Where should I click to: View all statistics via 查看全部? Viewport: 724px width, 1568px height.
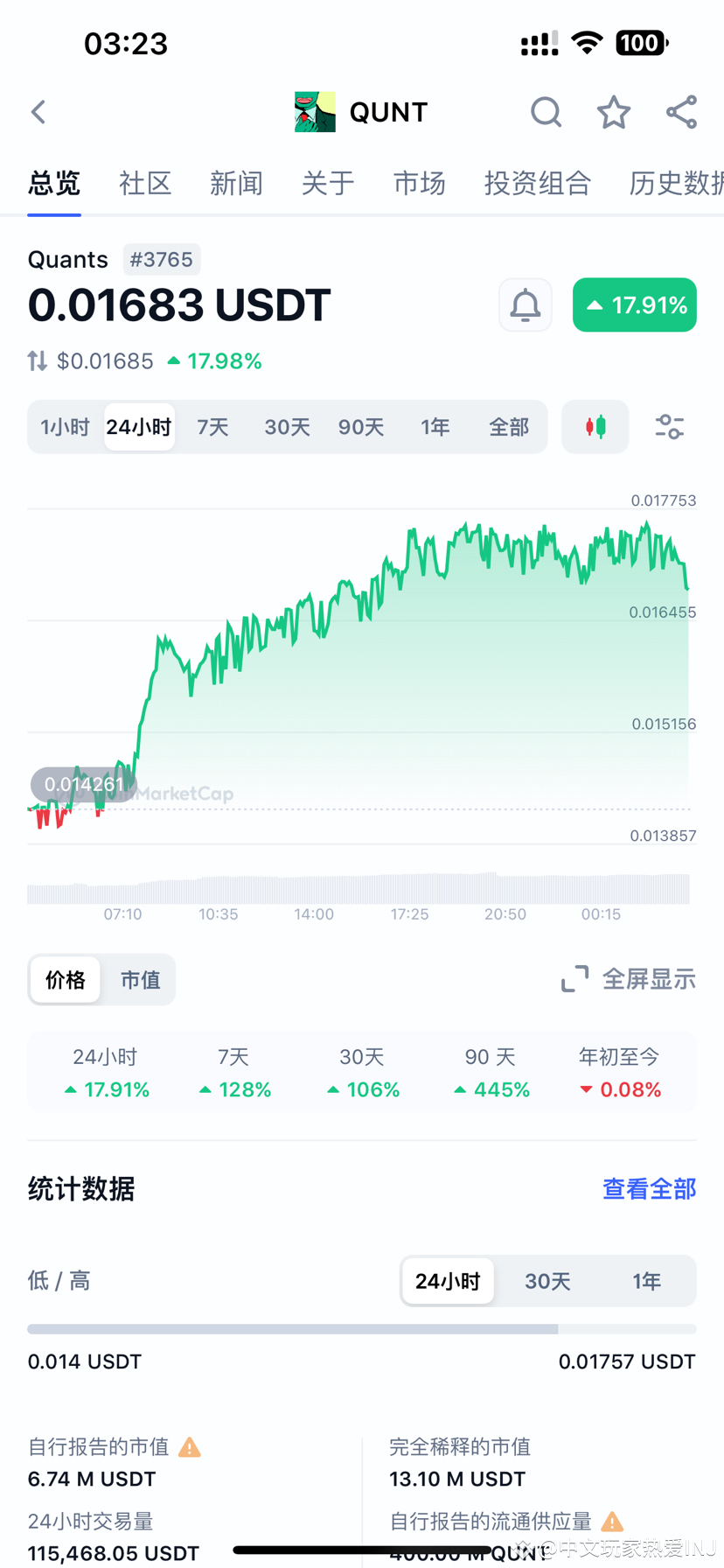[x=649, y=1188]
